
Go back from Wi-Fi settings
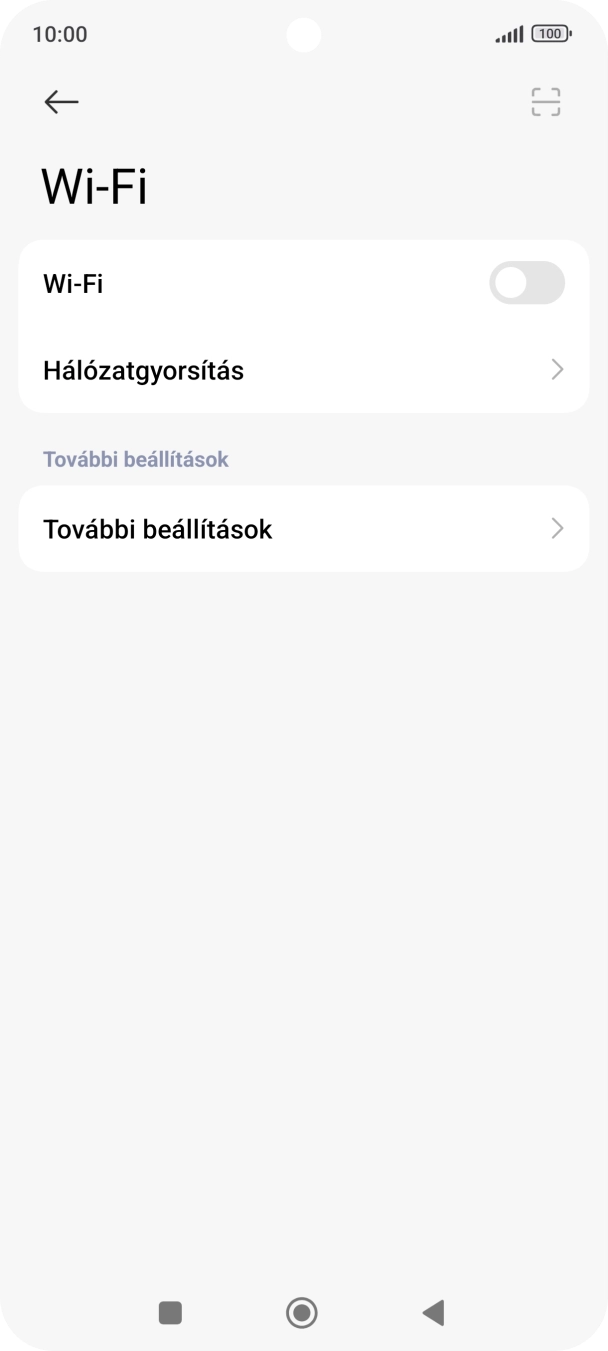click(x=61, y=101)
